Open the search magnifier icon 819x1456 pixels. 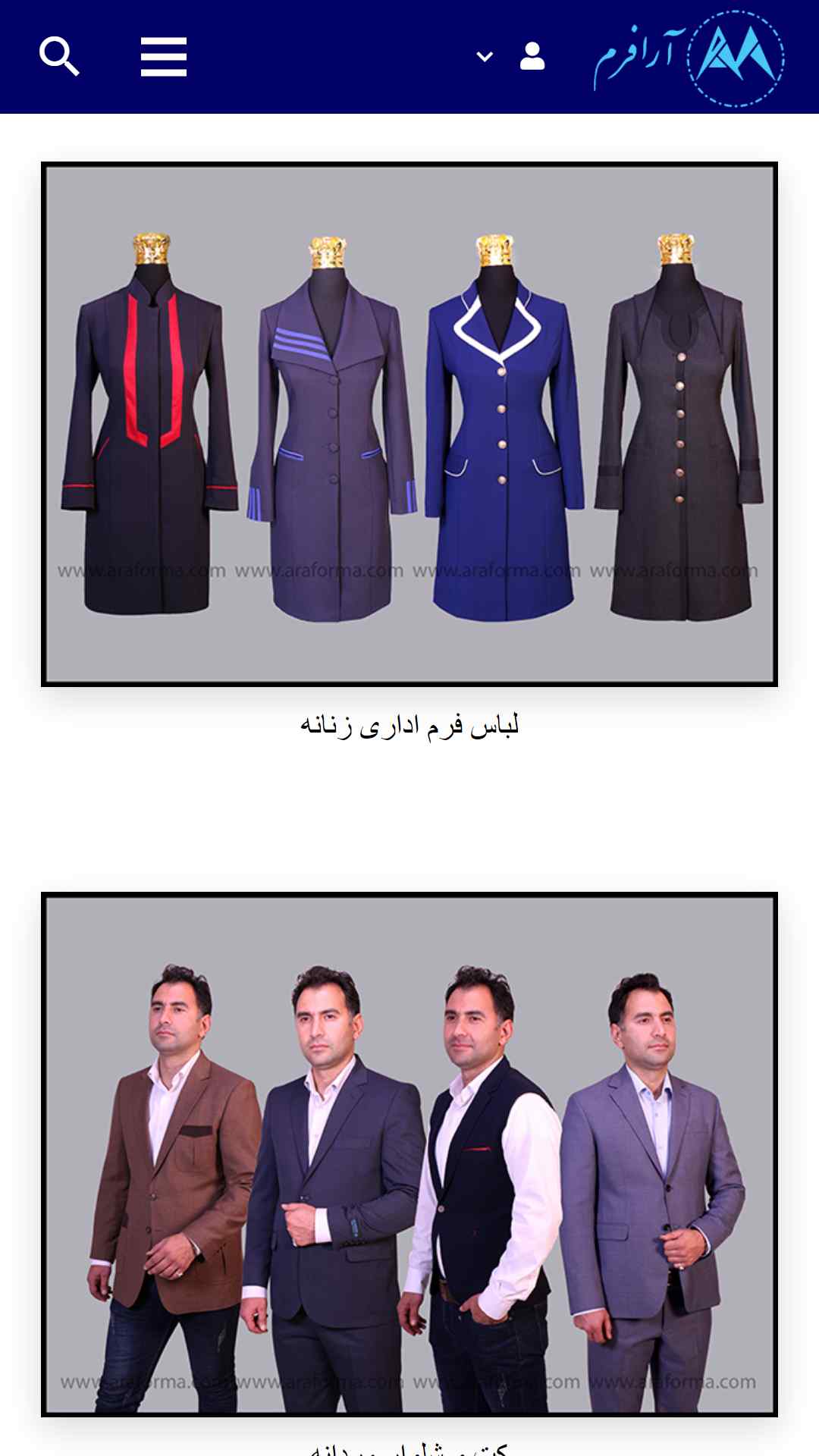pos(59,56)
